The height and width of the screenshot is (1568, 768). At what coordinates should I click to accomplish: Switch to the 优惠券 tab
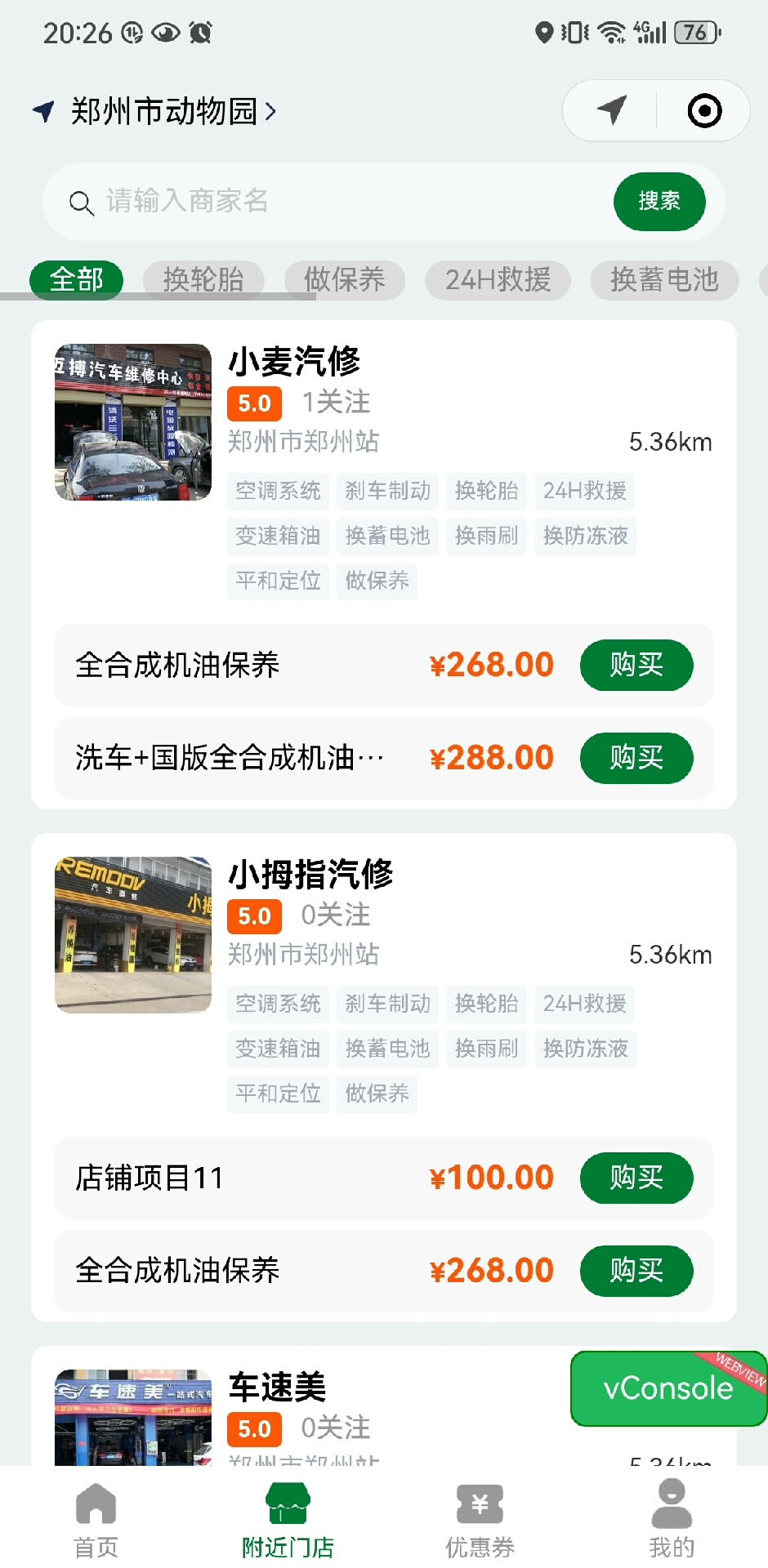click(480, 1521)
